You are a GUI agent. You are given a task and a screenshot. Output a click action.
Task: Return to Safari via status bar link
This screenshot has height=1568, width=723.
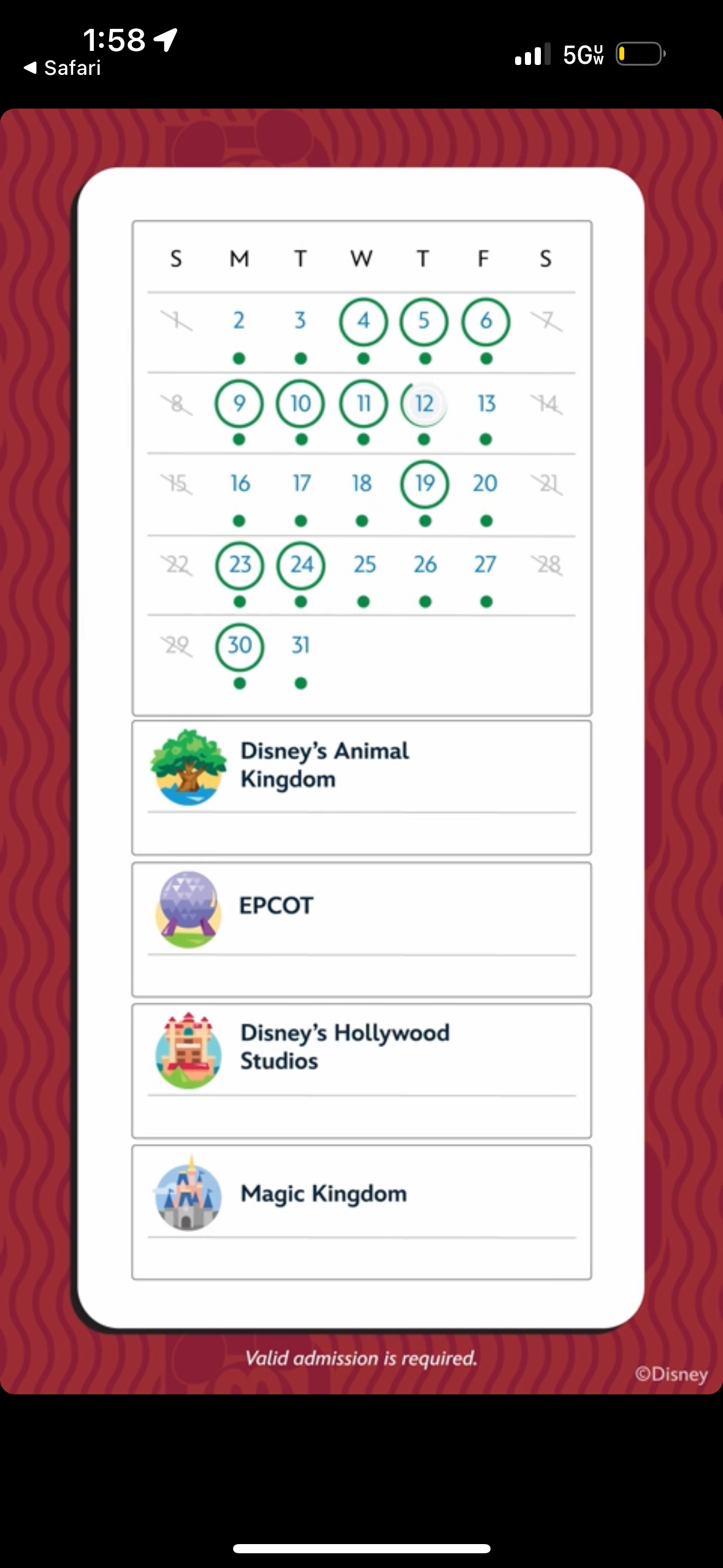(62, 67)
